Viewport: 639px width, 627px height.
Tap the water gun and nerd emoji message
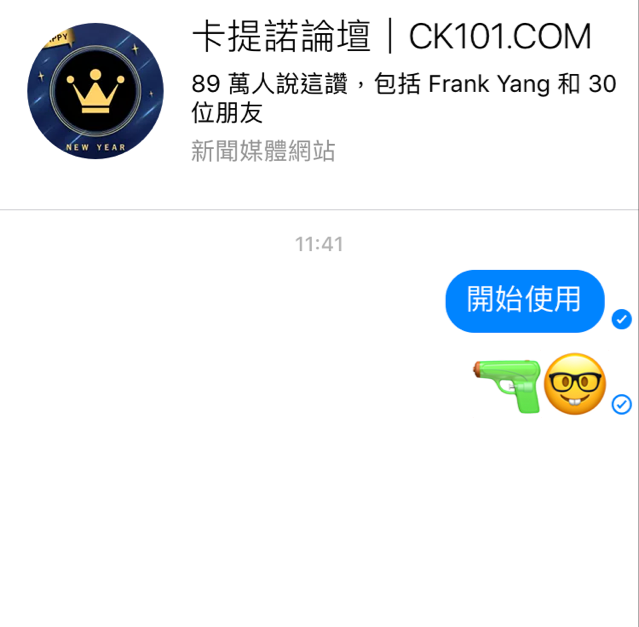(x=539, y=384)
